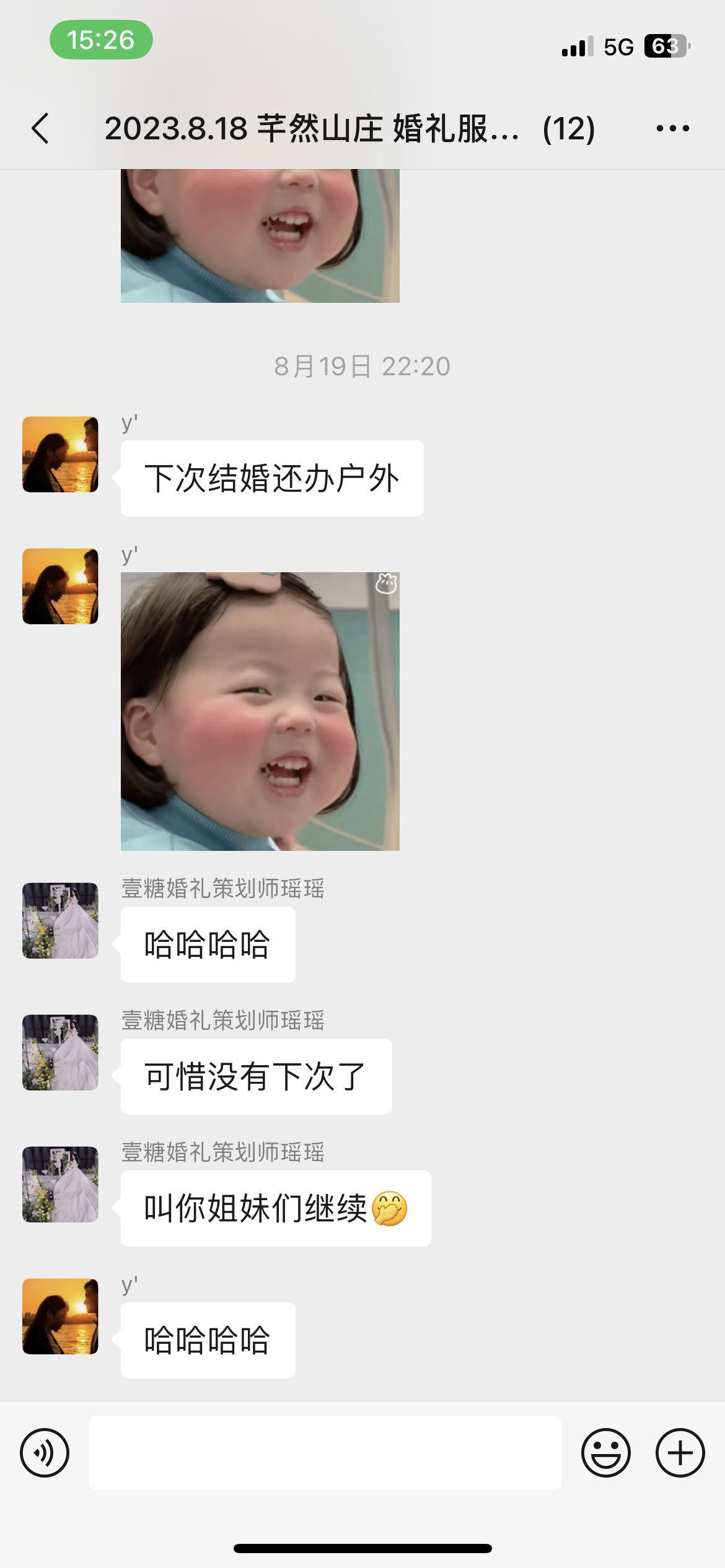Open 瑶瑶's avatar beside 叫你姐妹们继续

click(x=60, y=1184)
